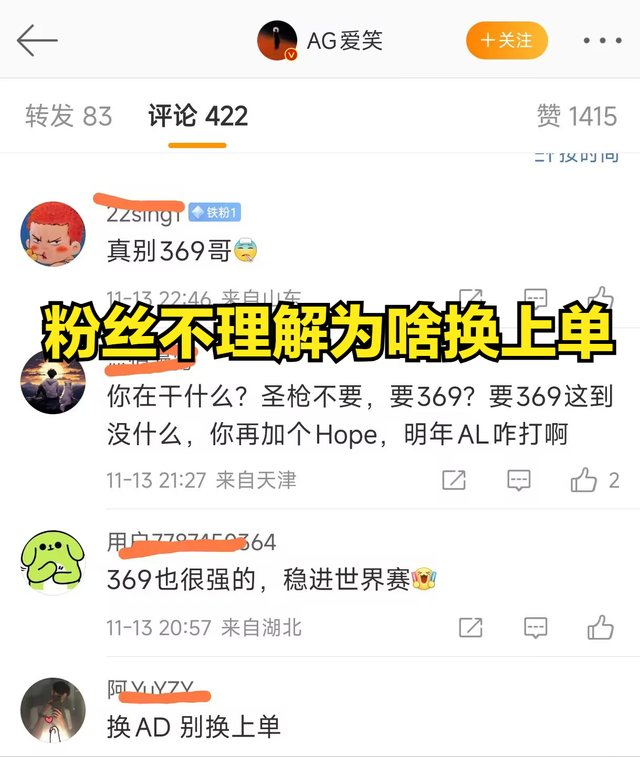Like the comment mentioning 圣枪 and Hope
Viewport: 640px width, 757px height.
point(585,481)
